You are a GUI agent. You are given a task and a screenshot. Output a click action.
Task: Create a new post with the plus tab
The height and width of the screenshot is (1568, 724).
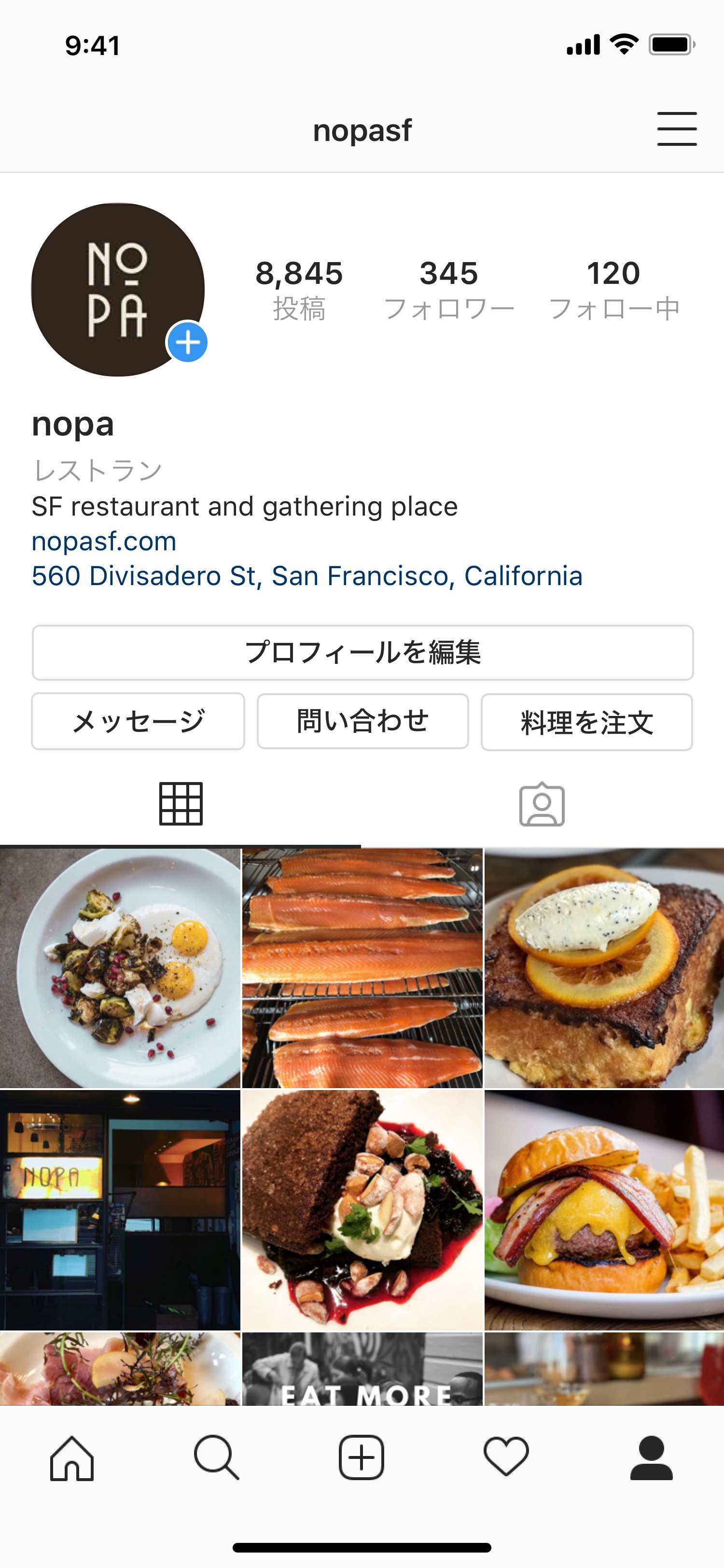[362, 1458]
